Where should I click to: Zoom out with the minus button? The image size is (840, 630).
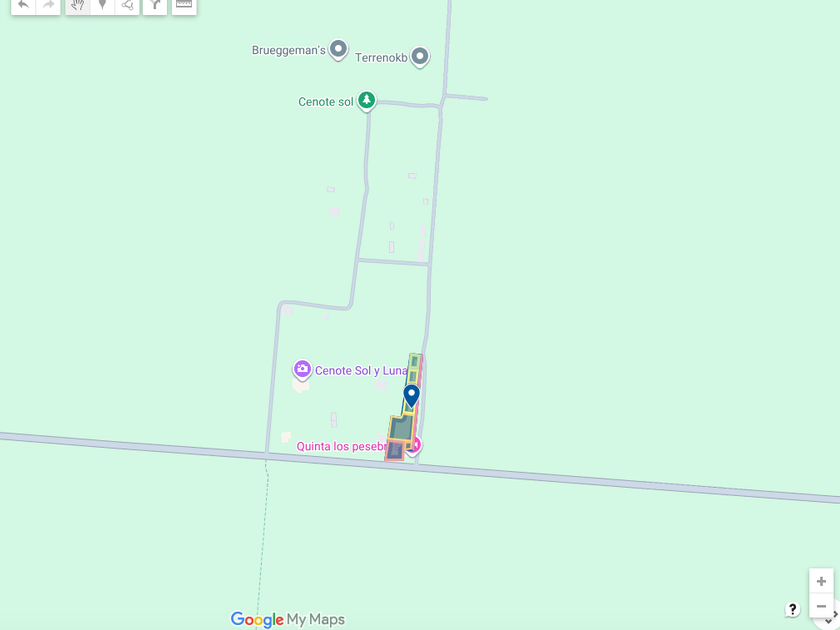point(821,606)
